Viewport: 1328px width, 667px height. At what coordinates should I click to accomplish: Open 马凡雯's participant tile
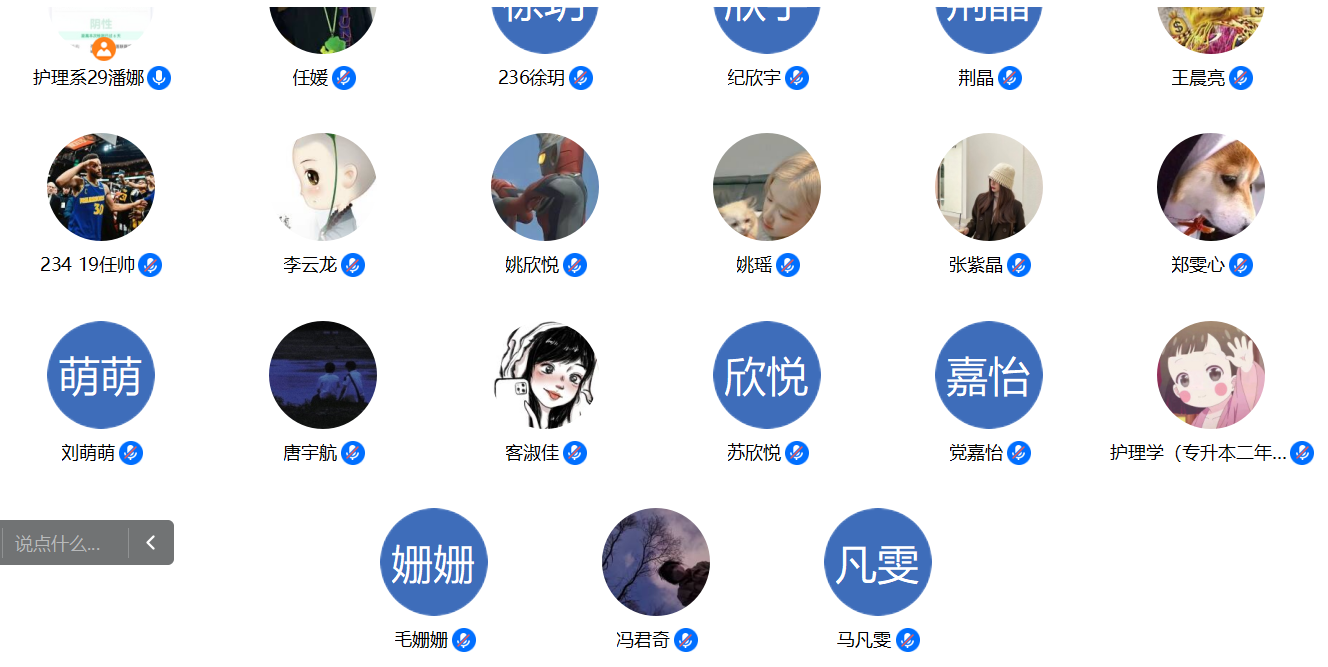878,562
